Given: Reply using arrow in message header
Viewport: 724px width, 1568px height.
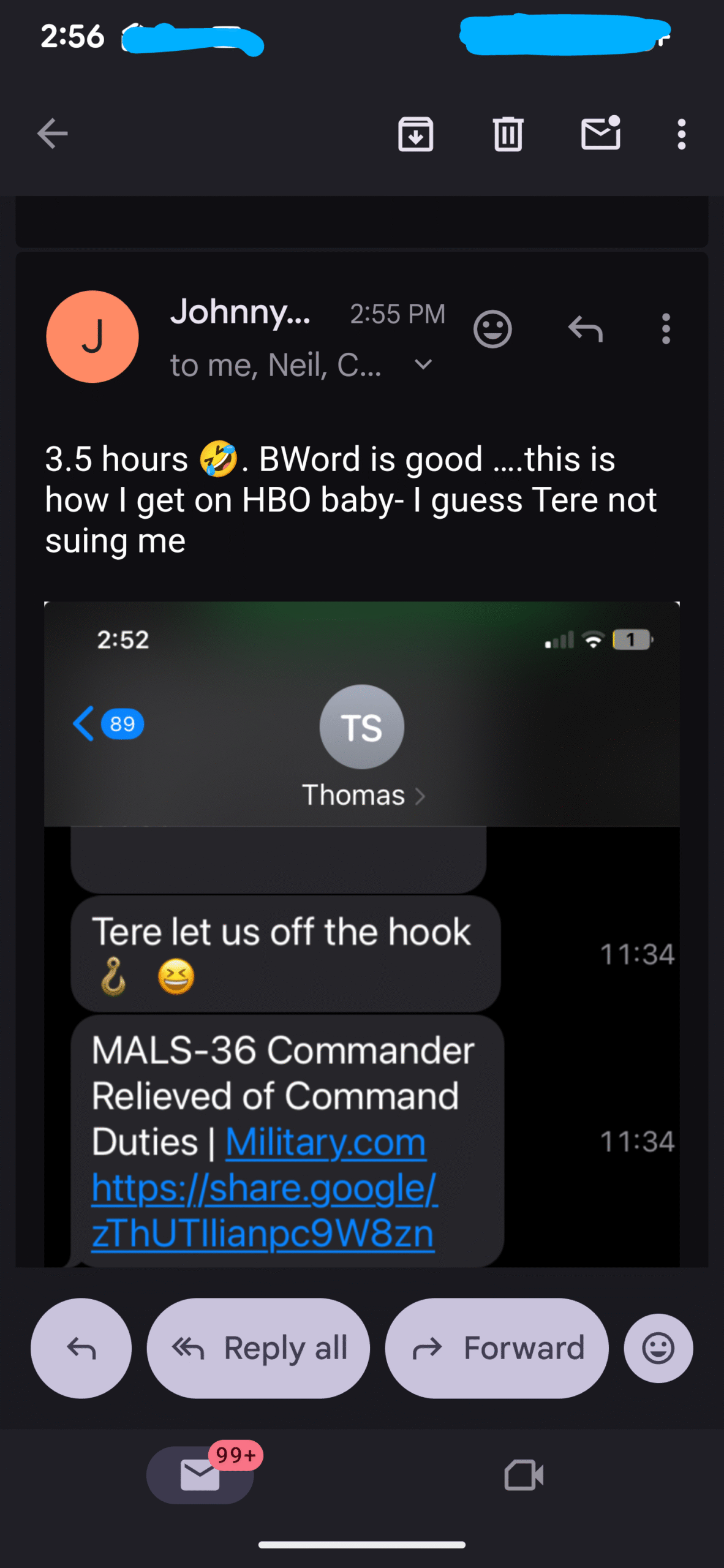Looking at the screenshot, I should pyautogui.click(x=586, y=330).
